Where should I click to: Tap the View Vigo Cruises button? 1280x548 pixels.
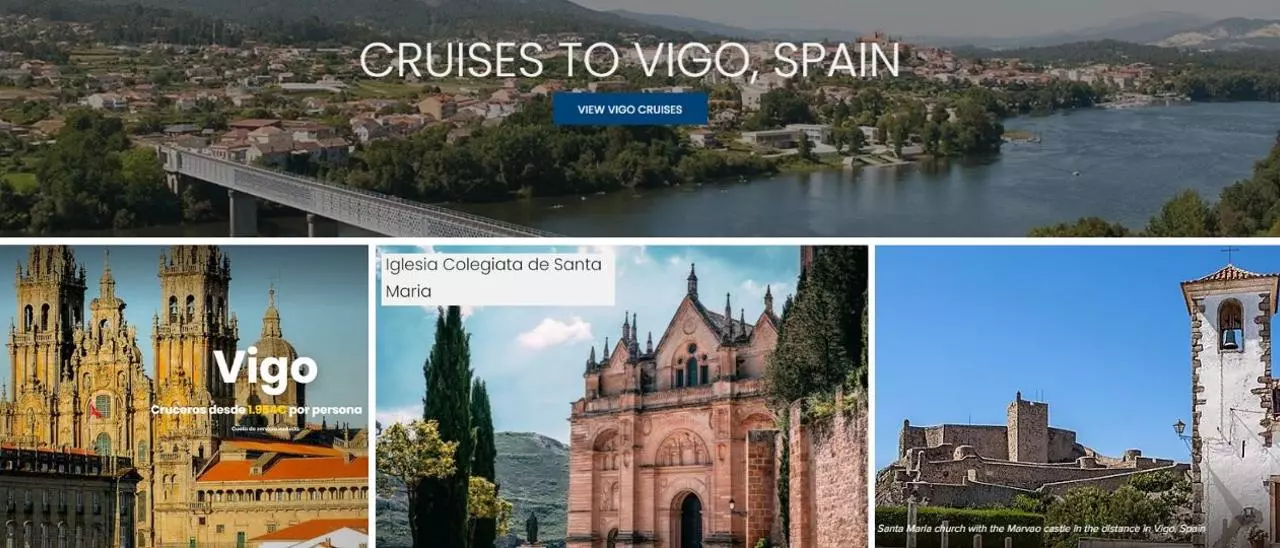pyautogui.click(x=630, y=109)
